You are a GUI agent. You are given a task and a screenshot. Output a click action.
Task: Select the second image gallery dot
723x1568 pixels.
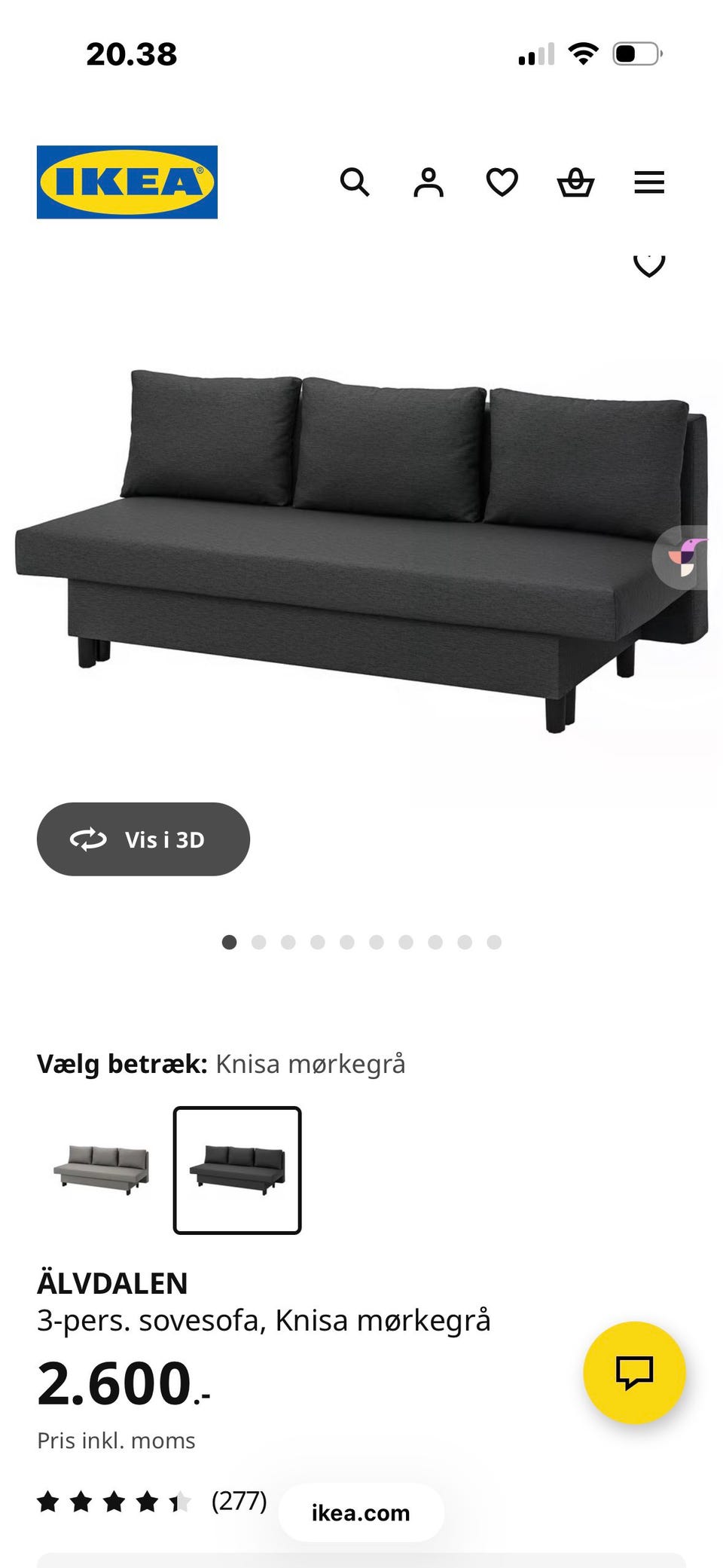tap(258, 941)
